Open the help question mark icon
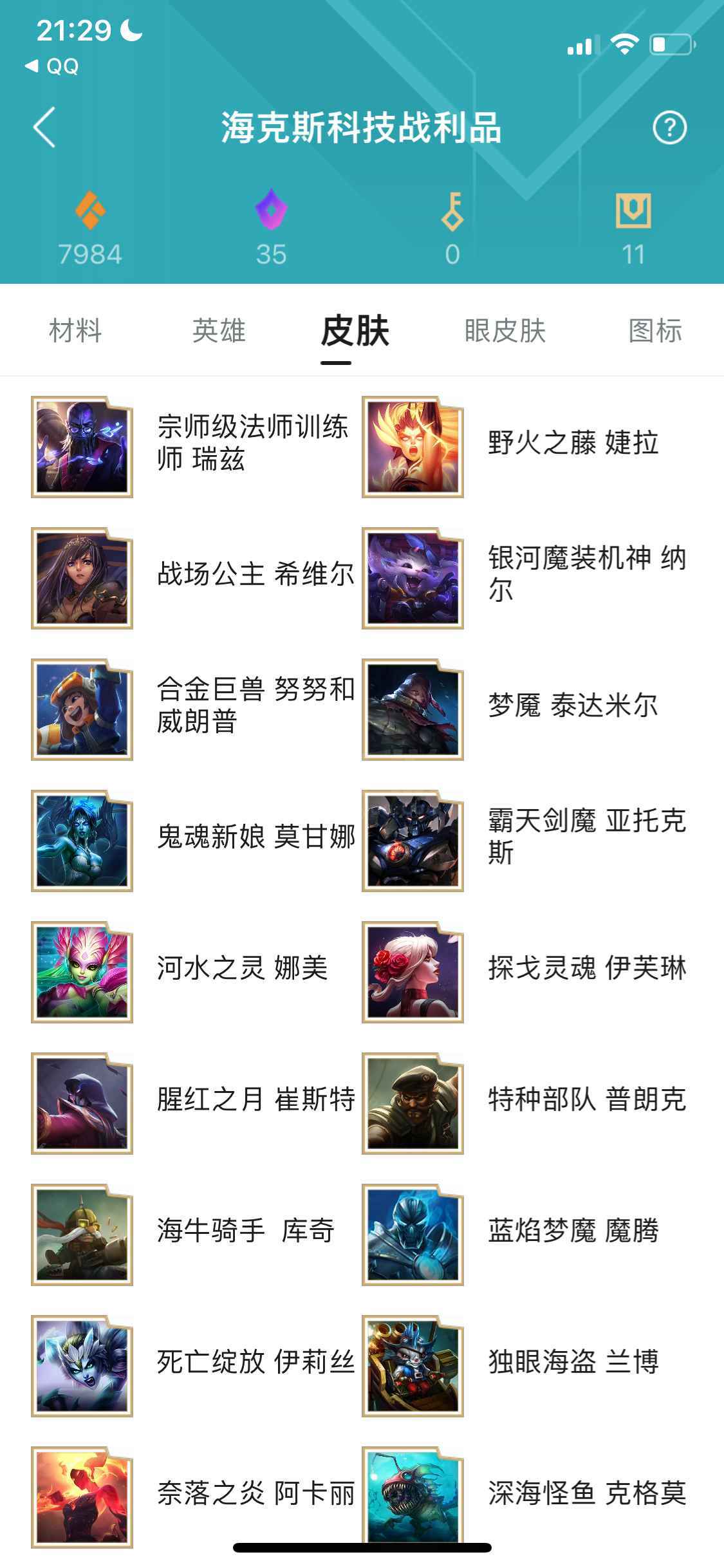The width and height of the screenshot is (724, 1568). coord(669,127)
